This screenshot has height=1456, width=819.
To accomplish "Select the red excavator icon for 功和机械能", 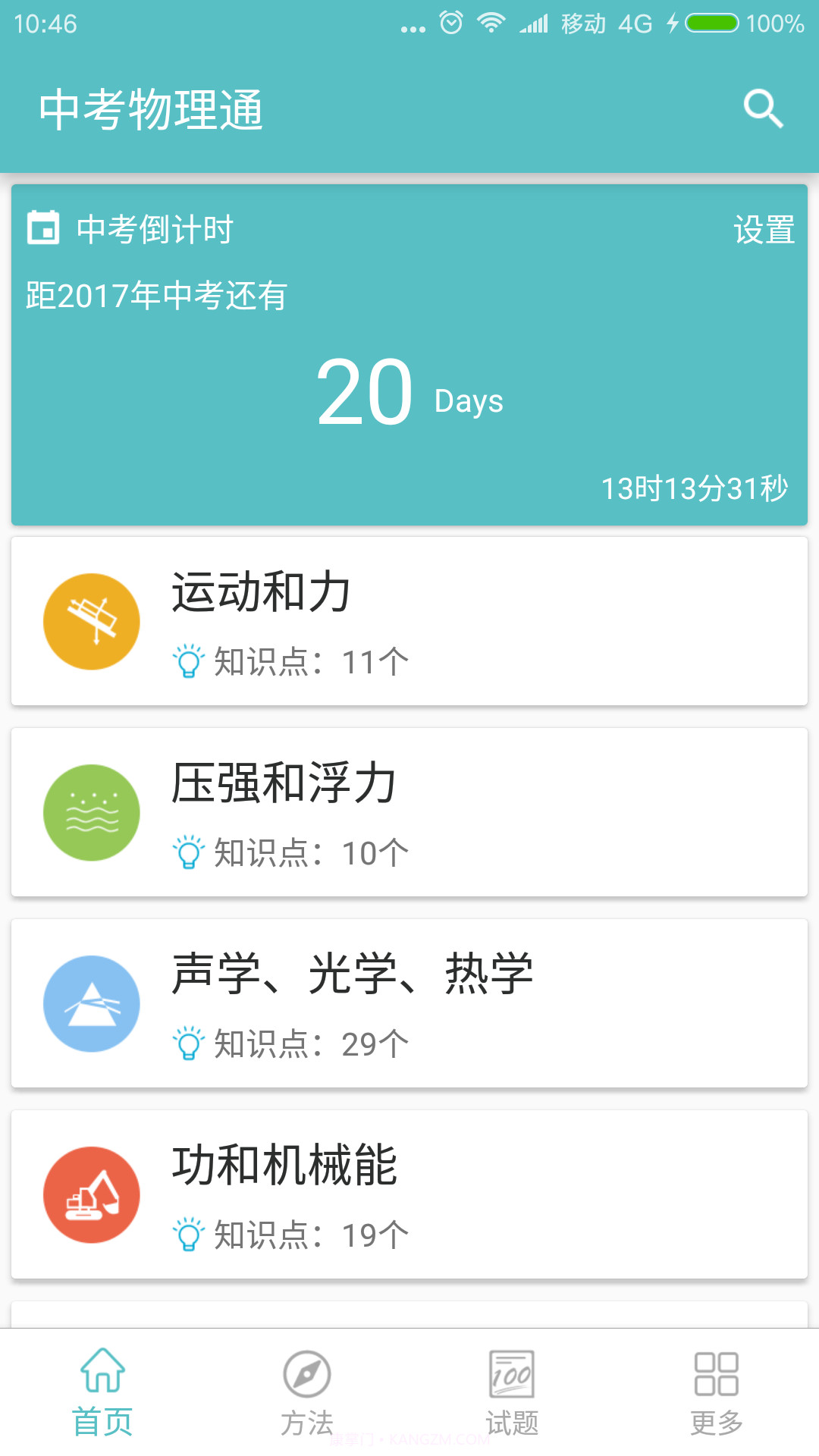I will [91, 1194].
